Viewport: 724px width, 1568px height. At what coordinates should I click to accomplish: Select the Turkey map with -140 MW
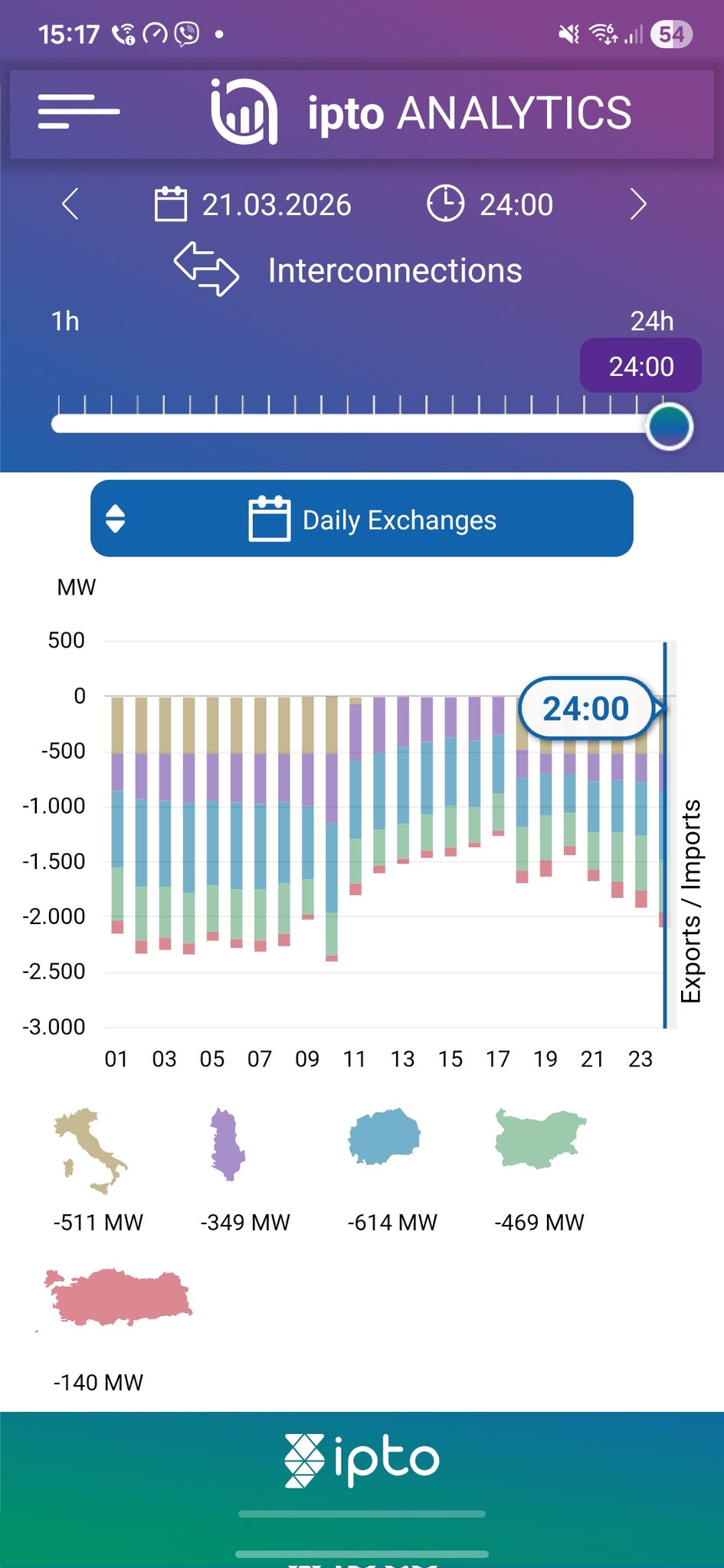pyautogui.click(x=119, y=1297)
